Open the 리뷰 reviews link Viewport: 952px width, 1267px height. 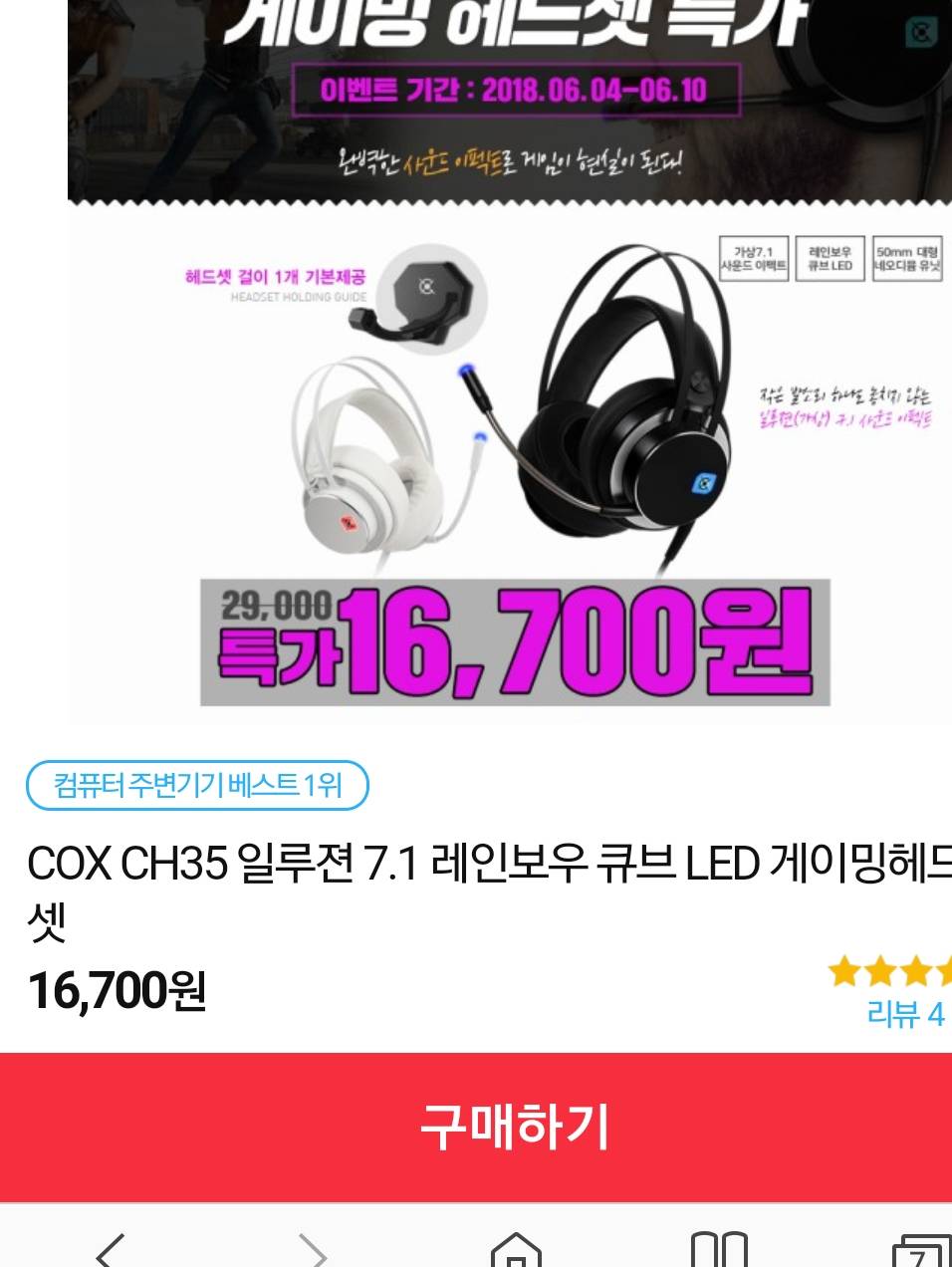click(x=904, y=1014)
